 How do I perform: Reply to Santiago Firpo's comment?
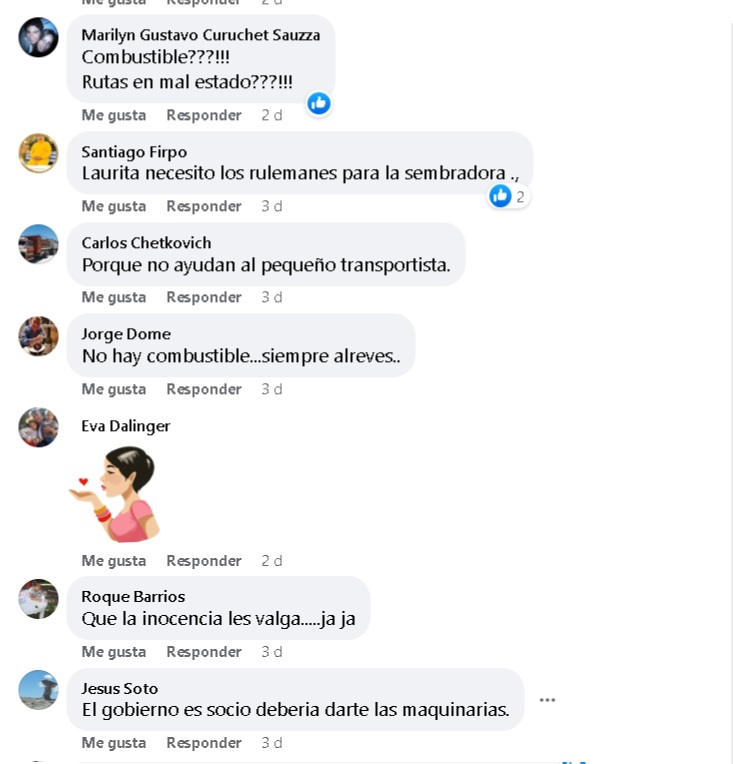(x=204, y=206)
